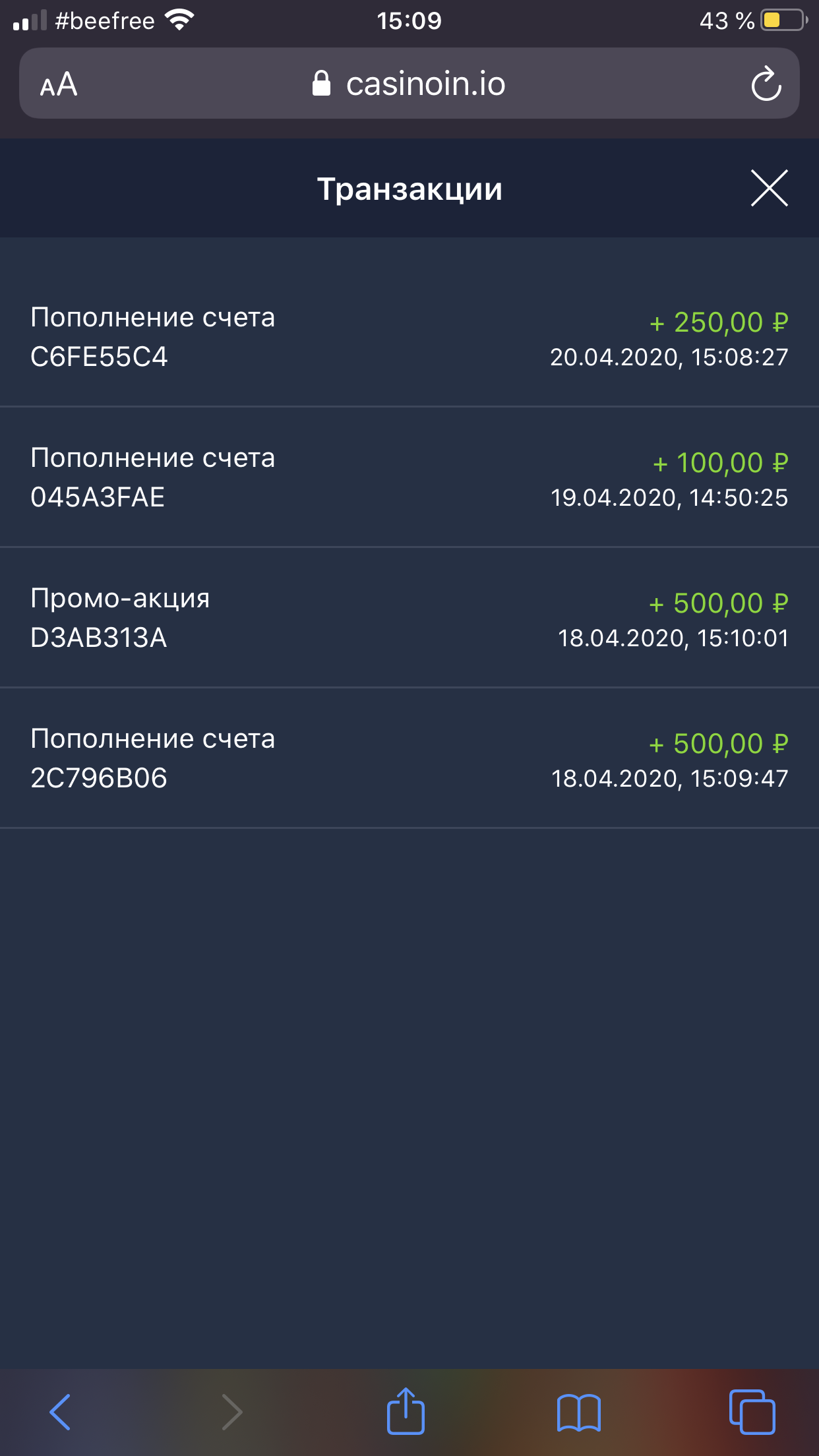Show all open Safari tabs
This screenshot has width=819, height=1456.
[x=752, y=1412]
